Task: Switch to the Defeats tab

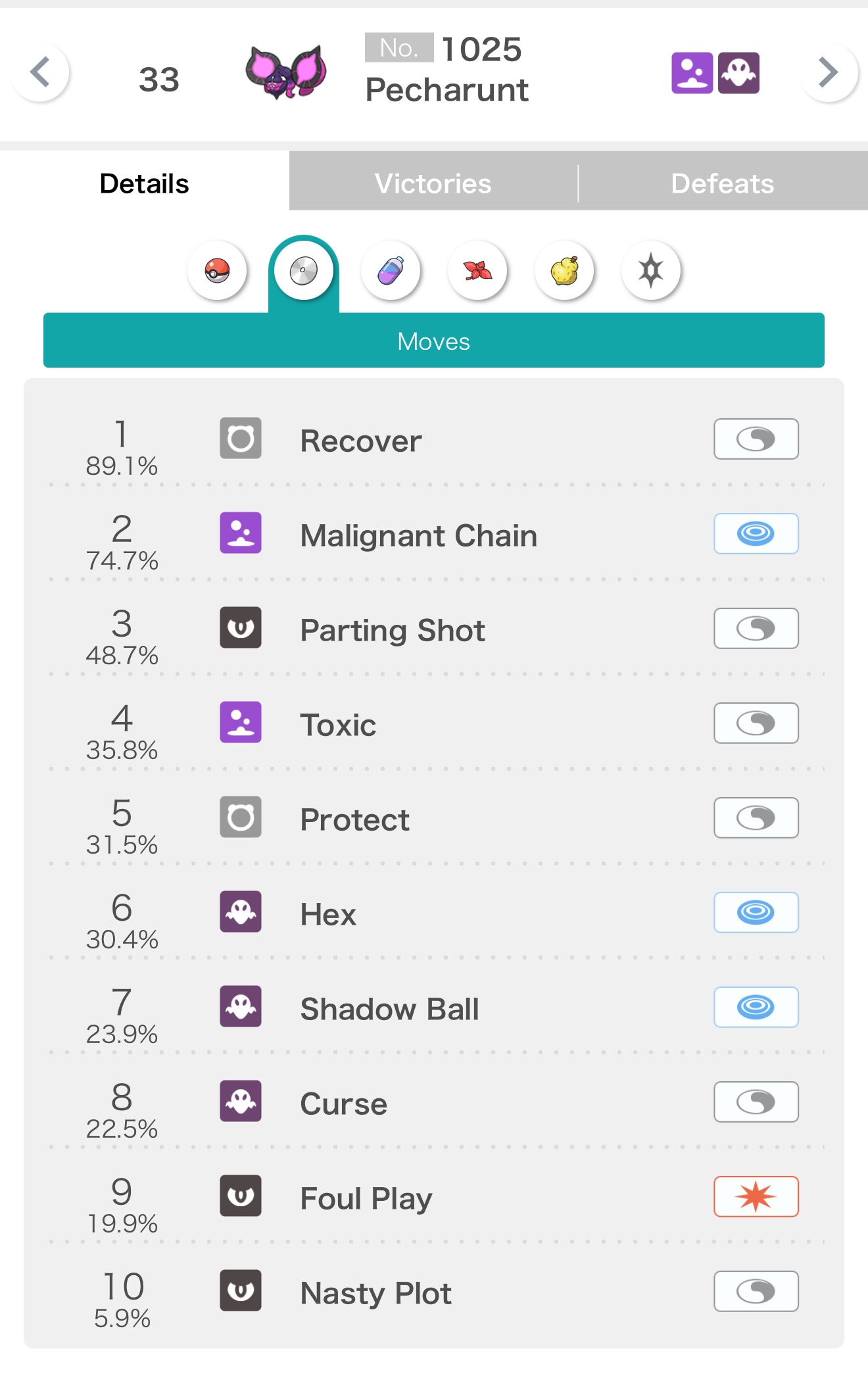Action: tap(722, 183)
